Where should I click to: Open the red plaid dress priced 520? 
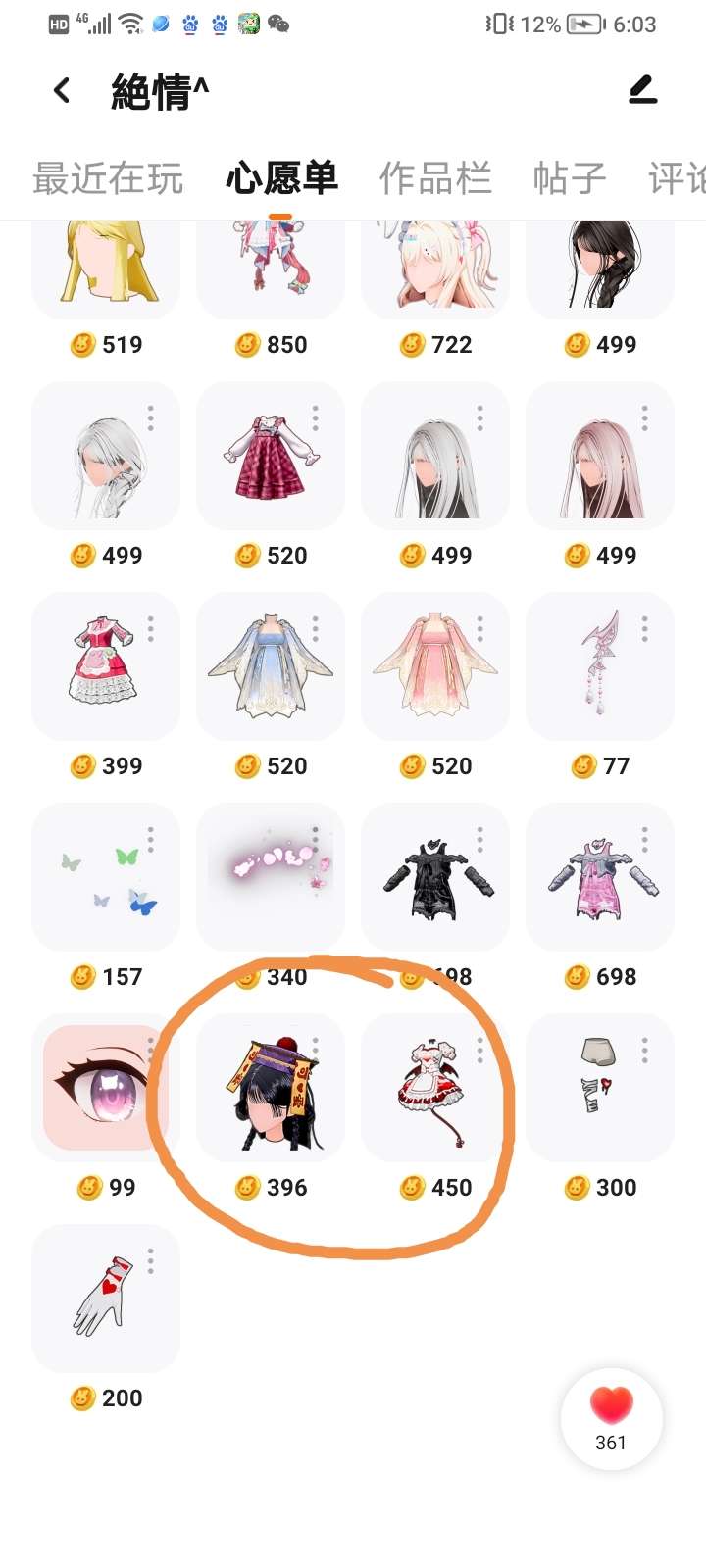[270, 456]
